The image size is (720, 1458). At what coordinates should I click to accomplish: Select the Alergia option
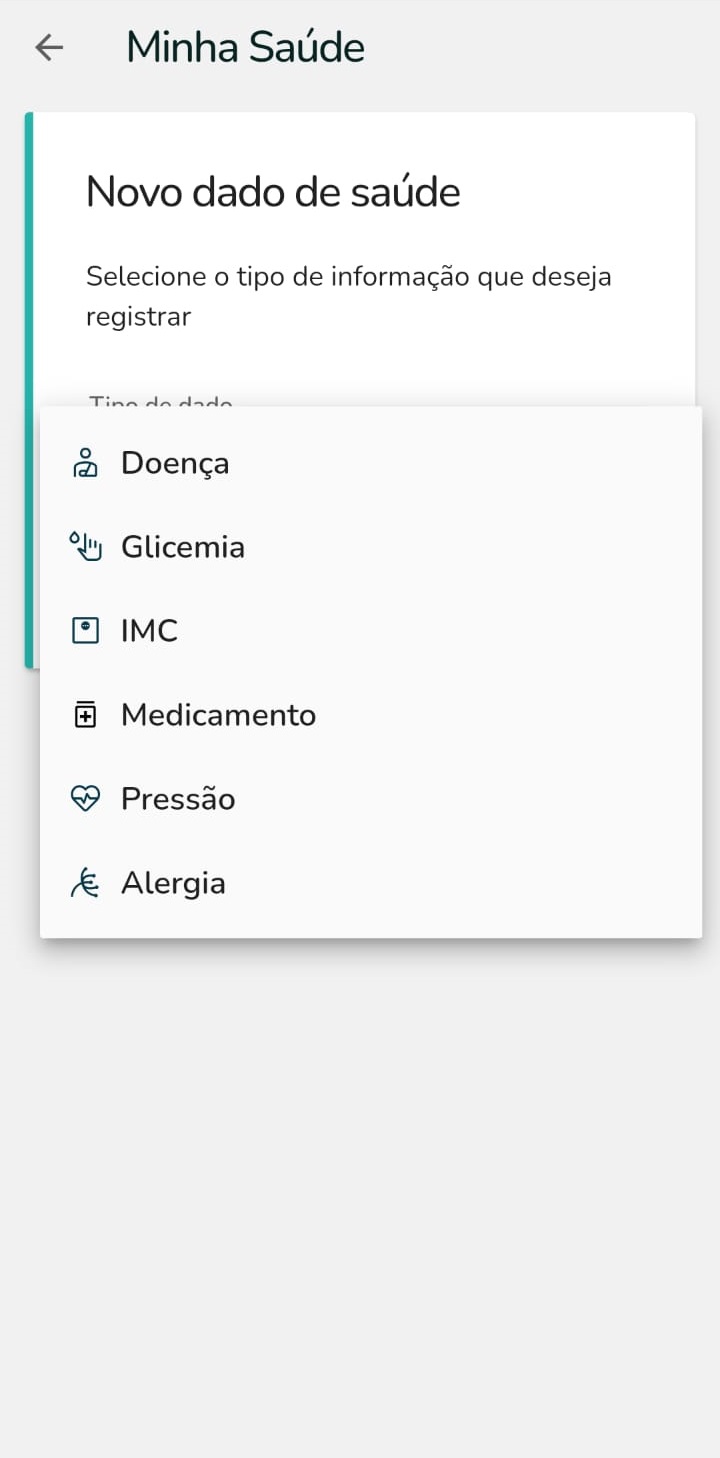click(x=371, y=883)
